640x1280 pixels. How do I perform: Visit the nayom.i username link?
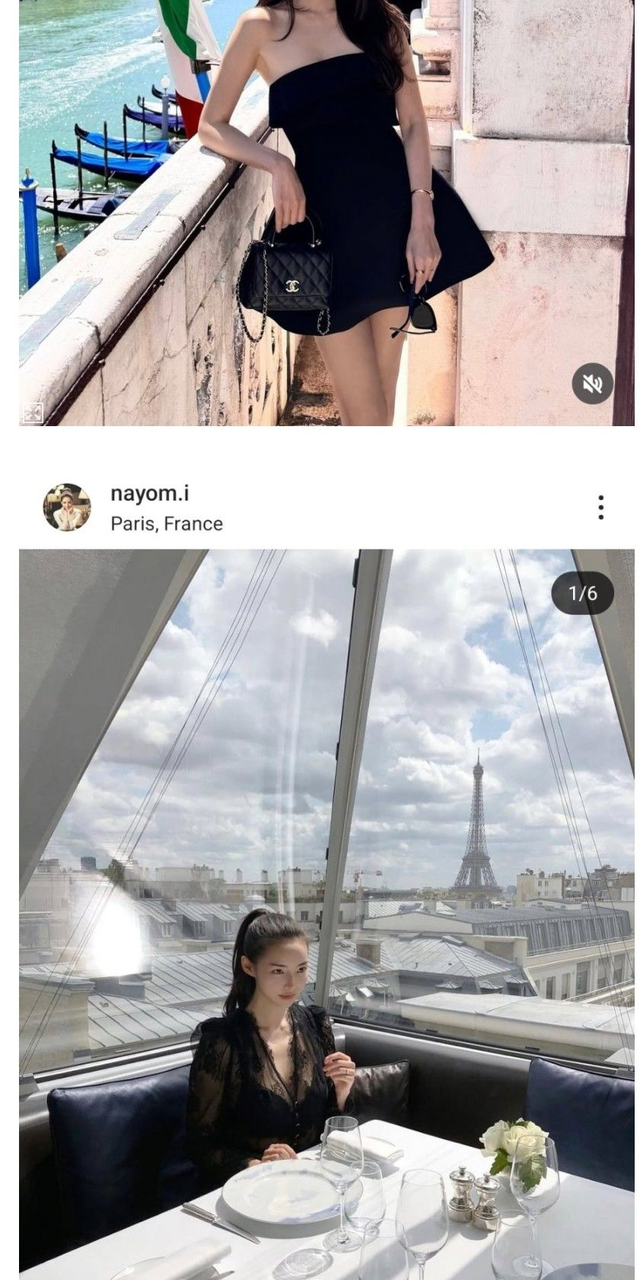149,493
